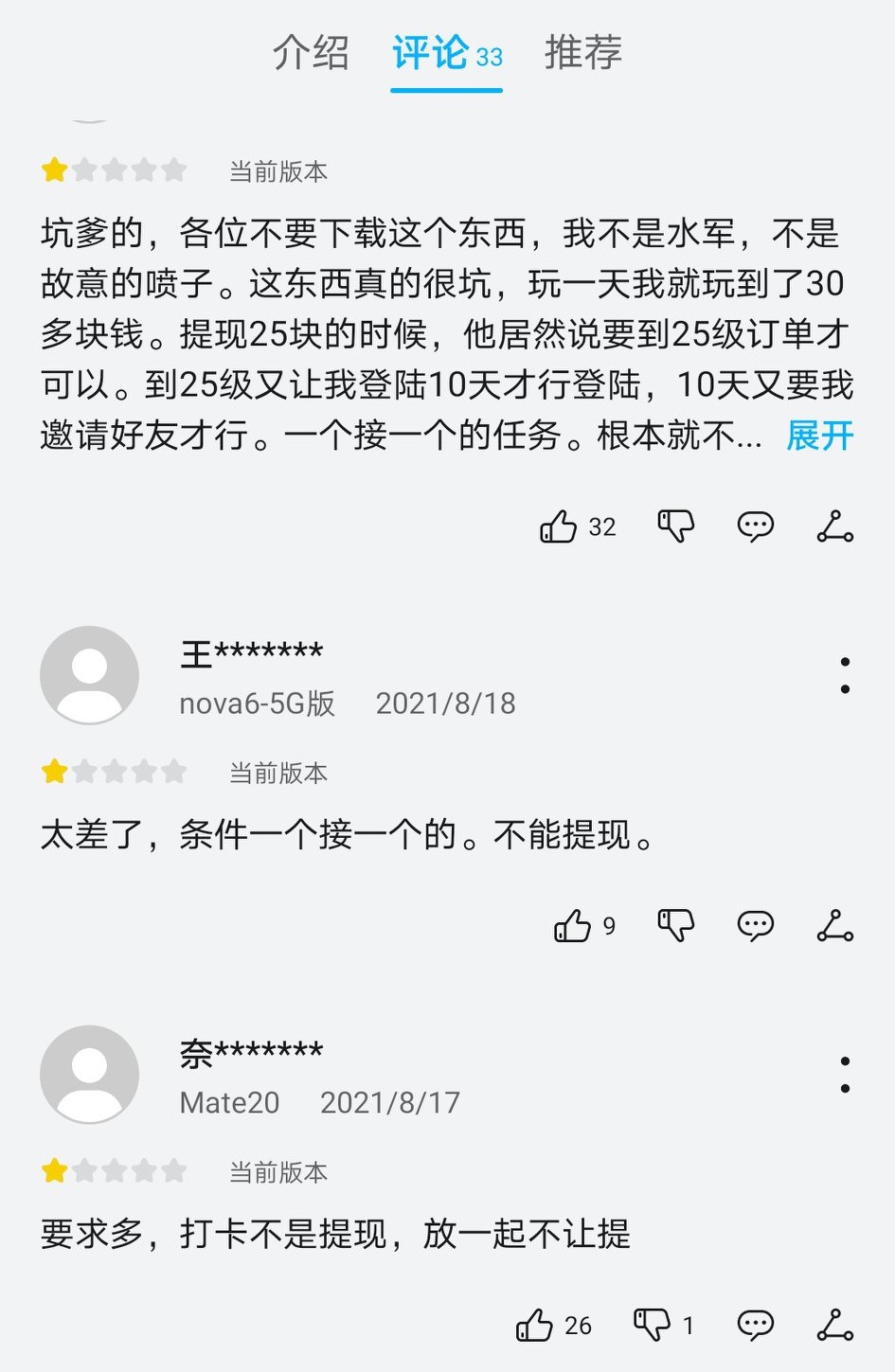The height and width of the screenshot is (1372, 895).
Task: Open 王*******'s profile avatar
Action: click(x=90, y=675)
